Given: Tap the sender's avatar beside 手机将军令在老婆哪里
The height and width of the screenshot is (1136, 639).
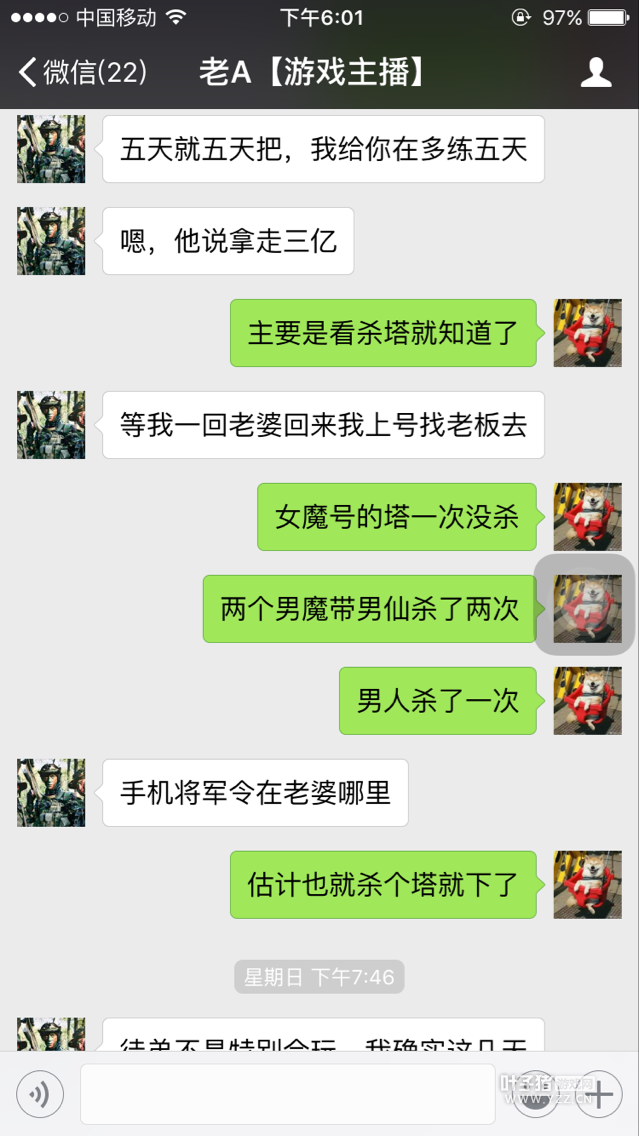Looking at the screenshot, I should 51,793.
